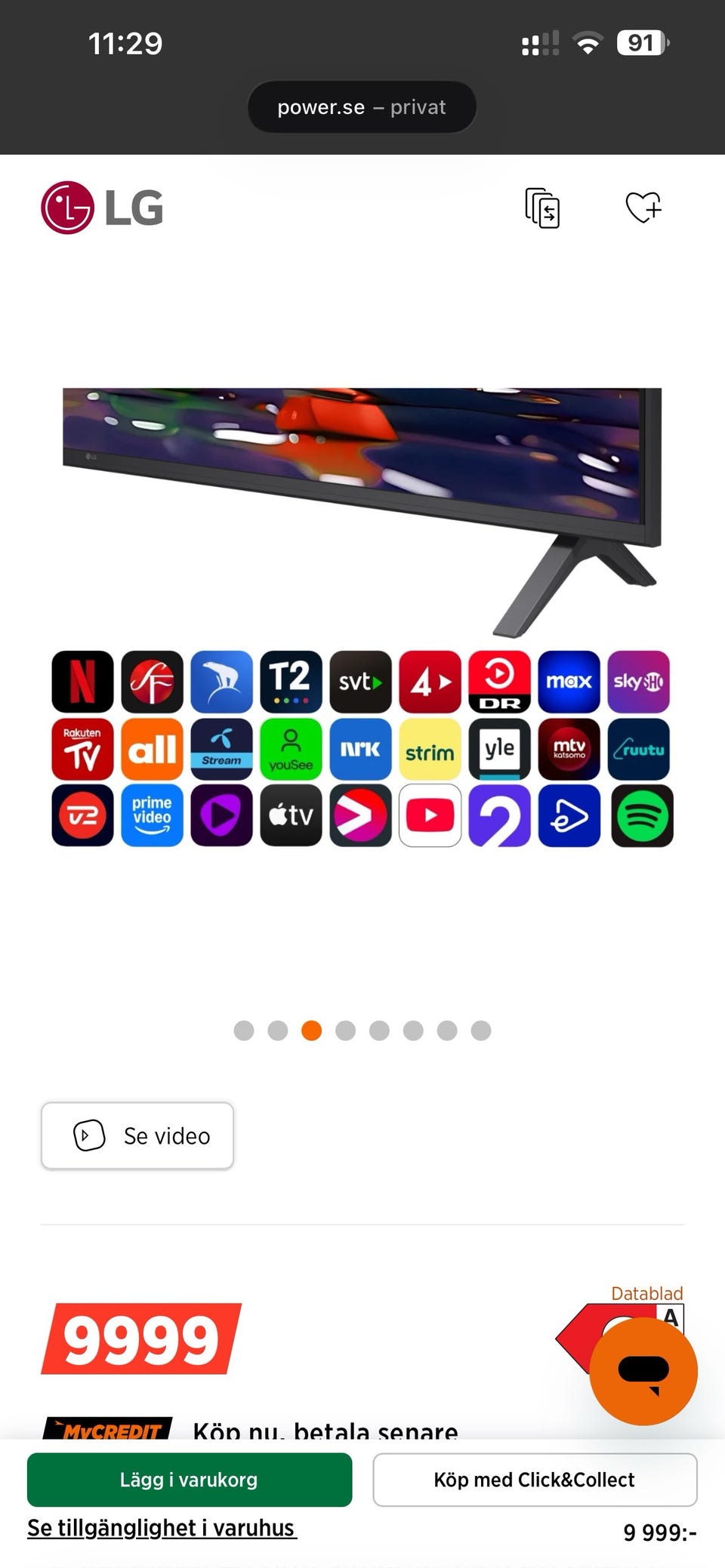Add the TV to the wishlist heart
725x1568 pixels.
tap(643, 207)
